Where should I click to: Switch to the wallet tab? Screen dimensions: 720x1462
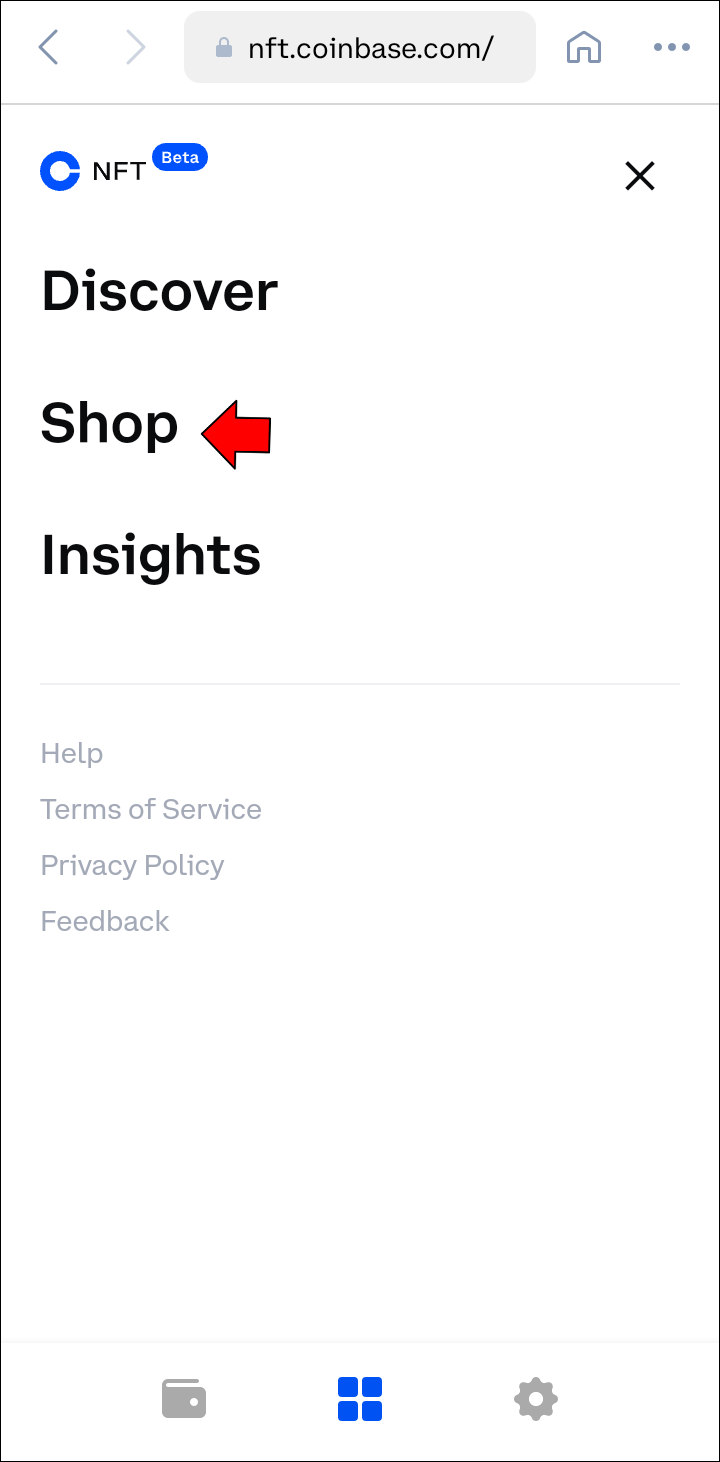184,1398
